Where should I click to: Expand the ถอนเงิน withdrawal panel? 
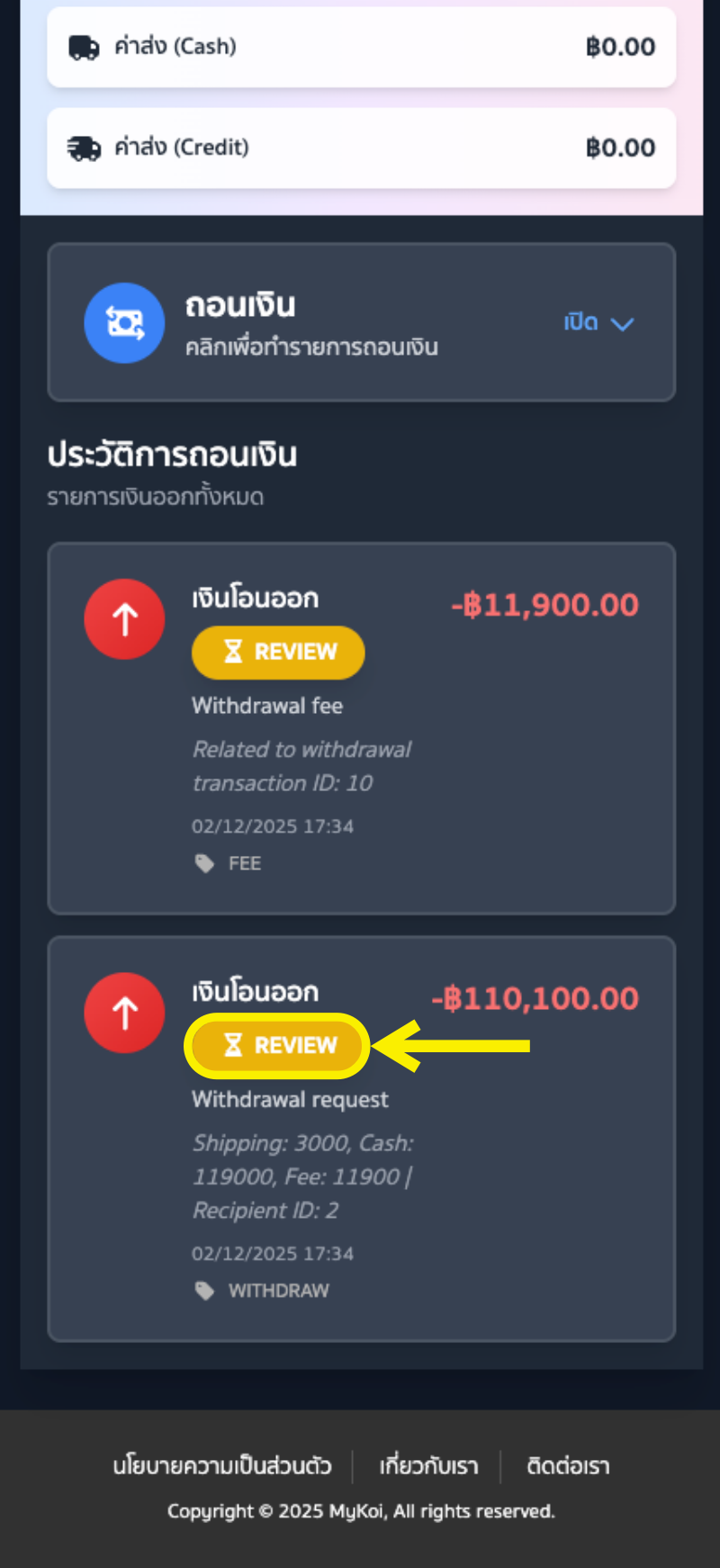(598, 323)
